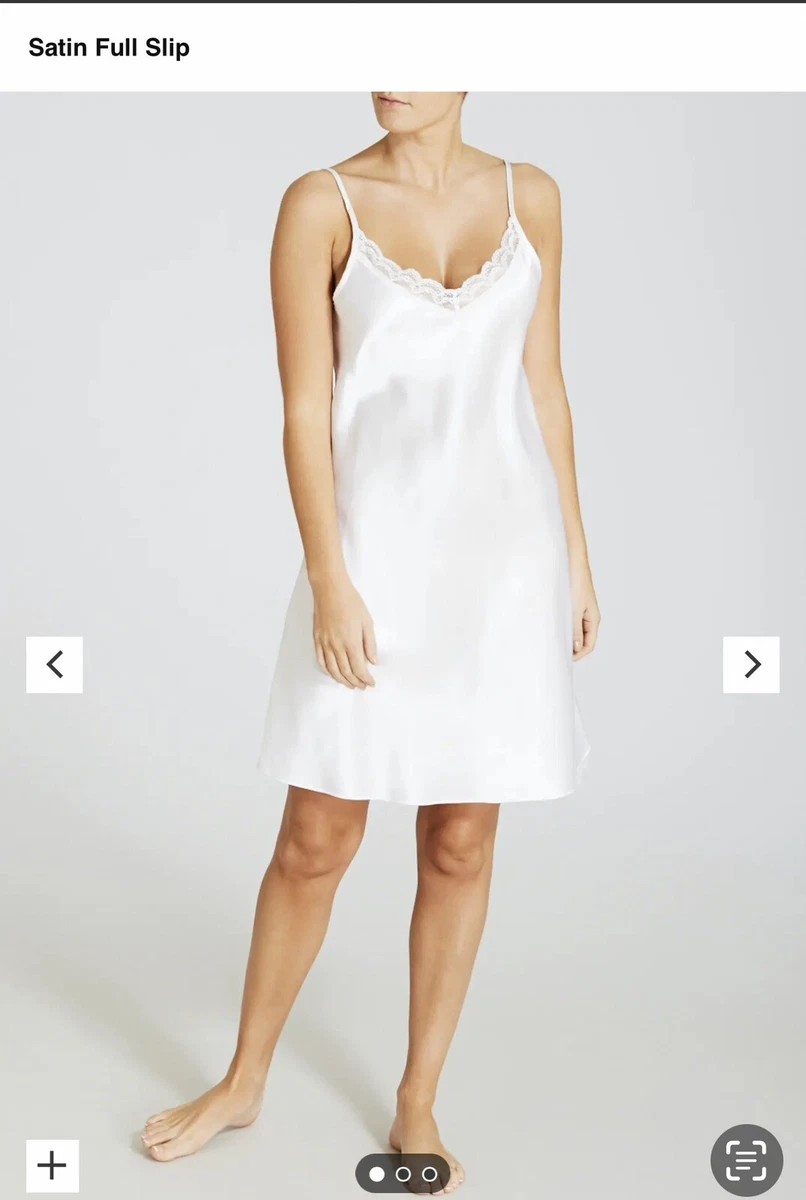The image size is (806, 1200).
Task: Jump to the third image dot
Action: (x=429, y=1174)
